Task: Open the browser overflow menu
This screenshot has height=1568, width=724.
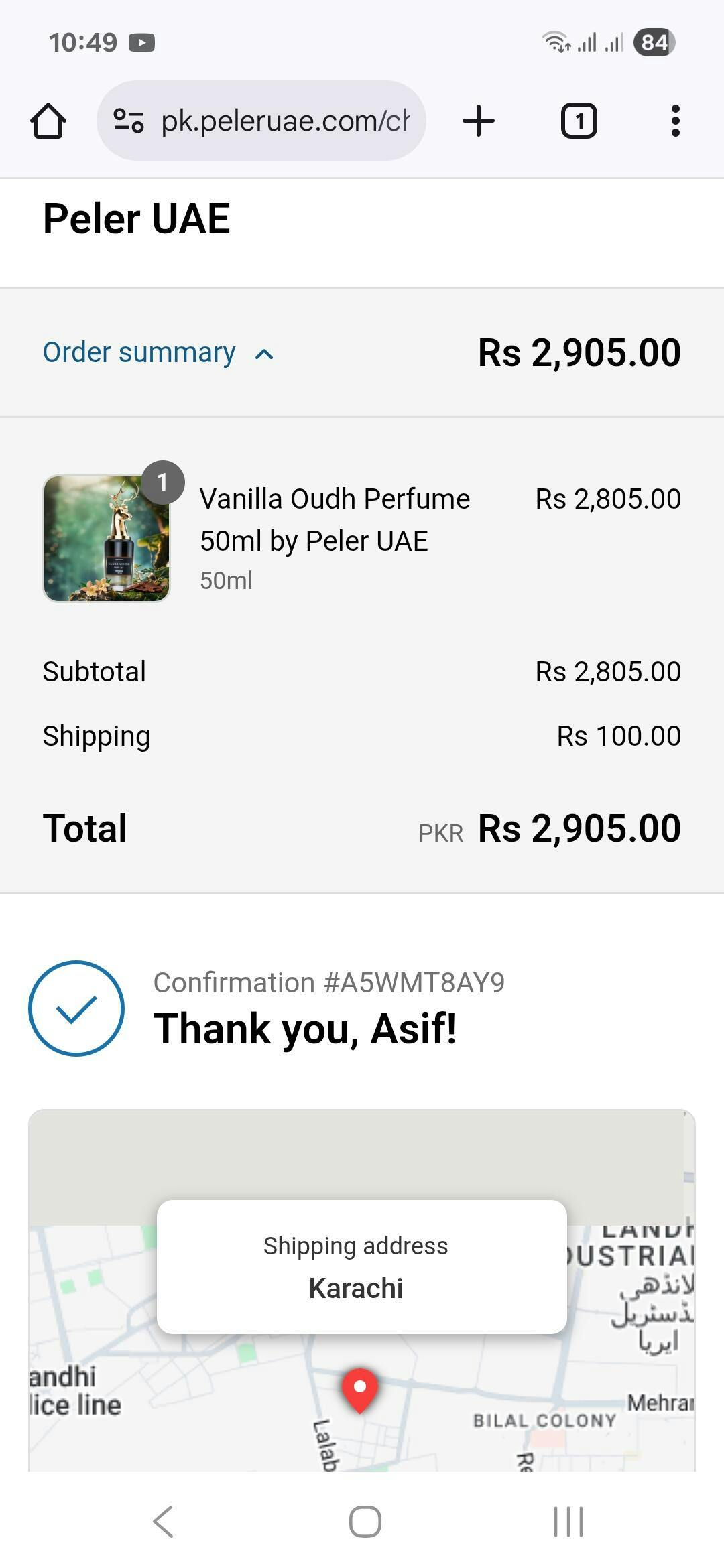Action: (x=675, y=121)
